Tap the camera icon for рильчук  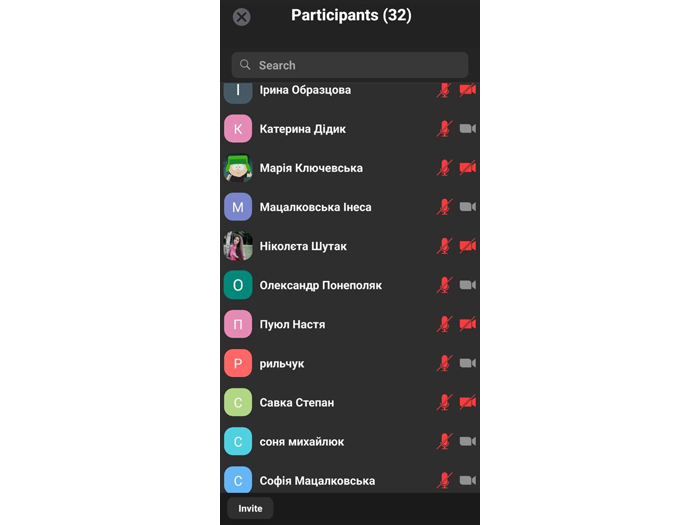pyautogui.click(x=467, y=363)
